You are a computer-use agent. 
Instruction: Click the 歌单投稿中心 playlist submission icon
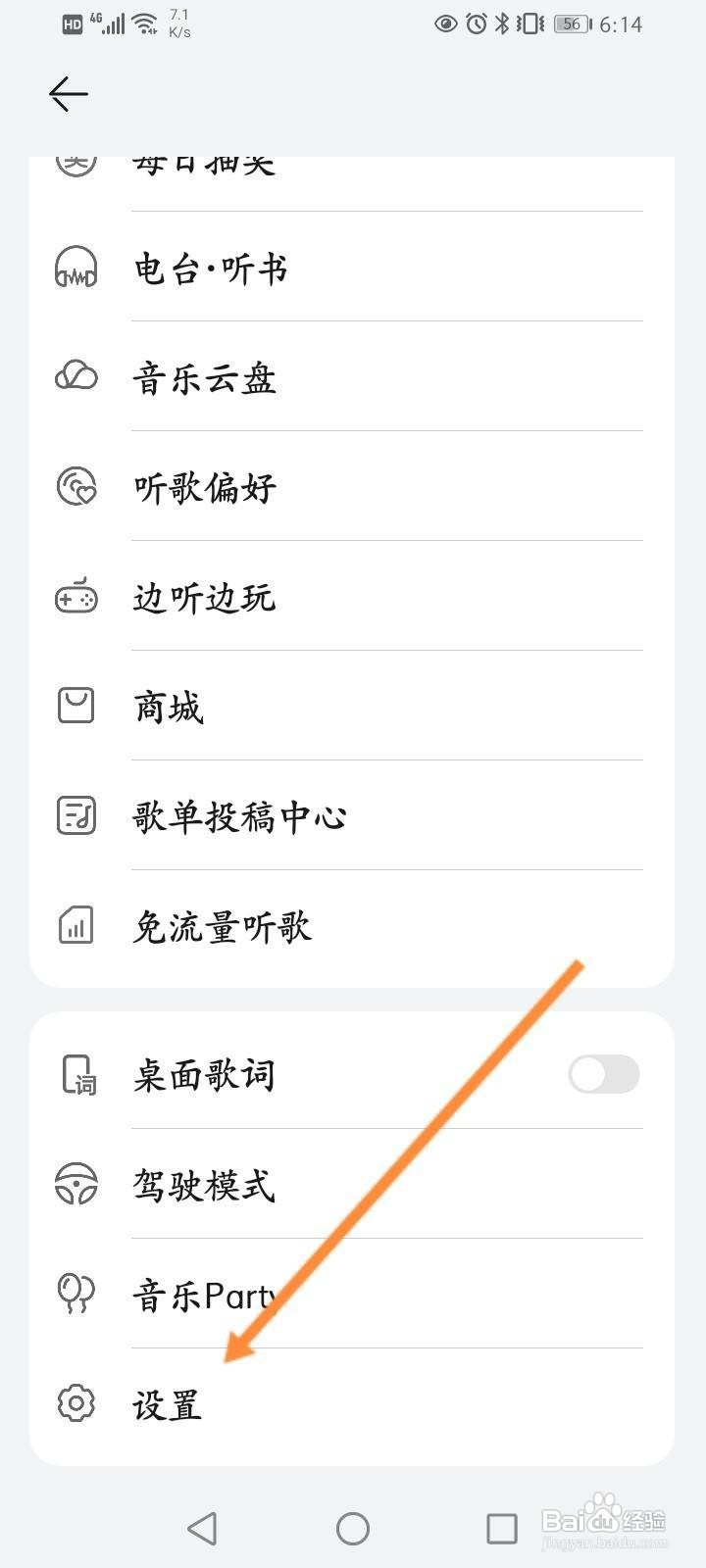click(76, 816)
